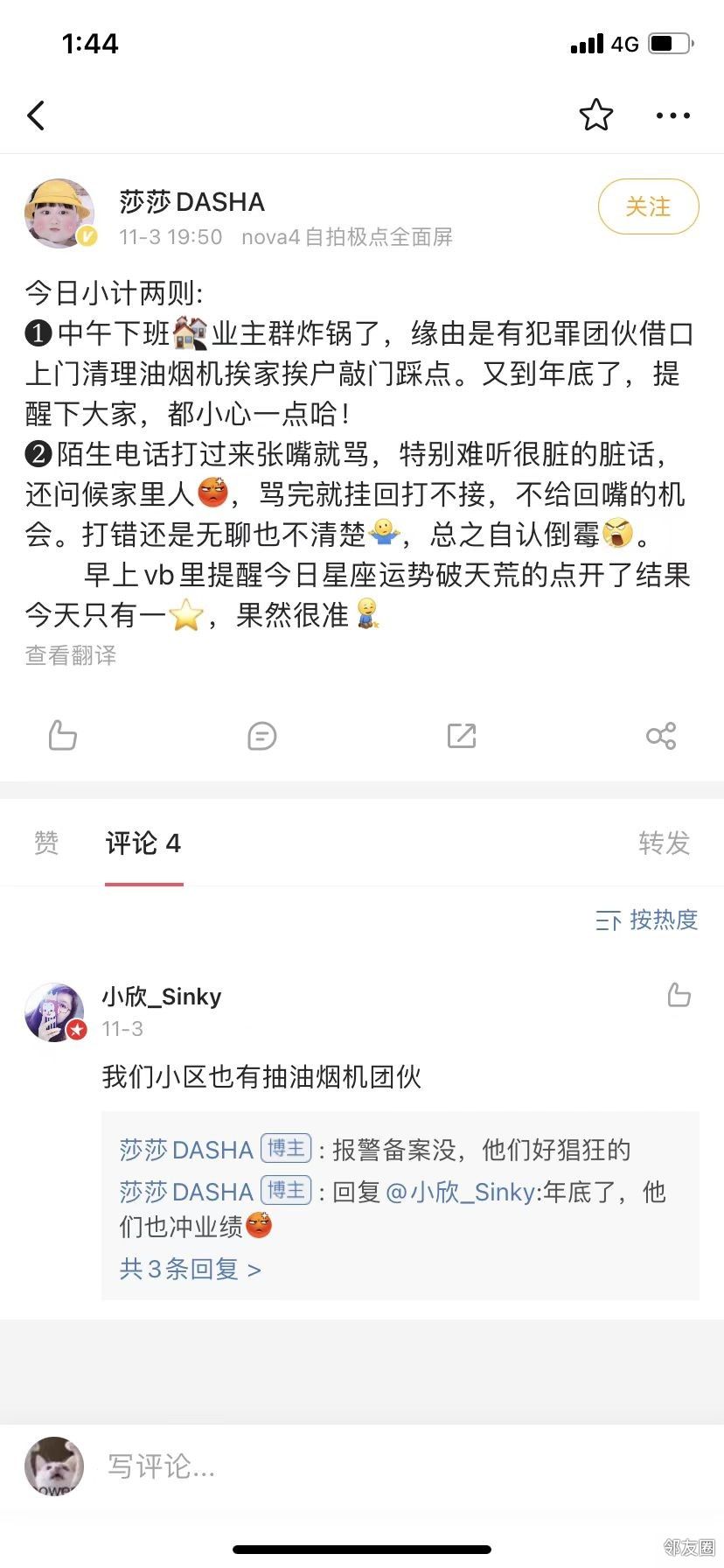
Task: Open the comment icon under the post
Action: tap(261, 736)
